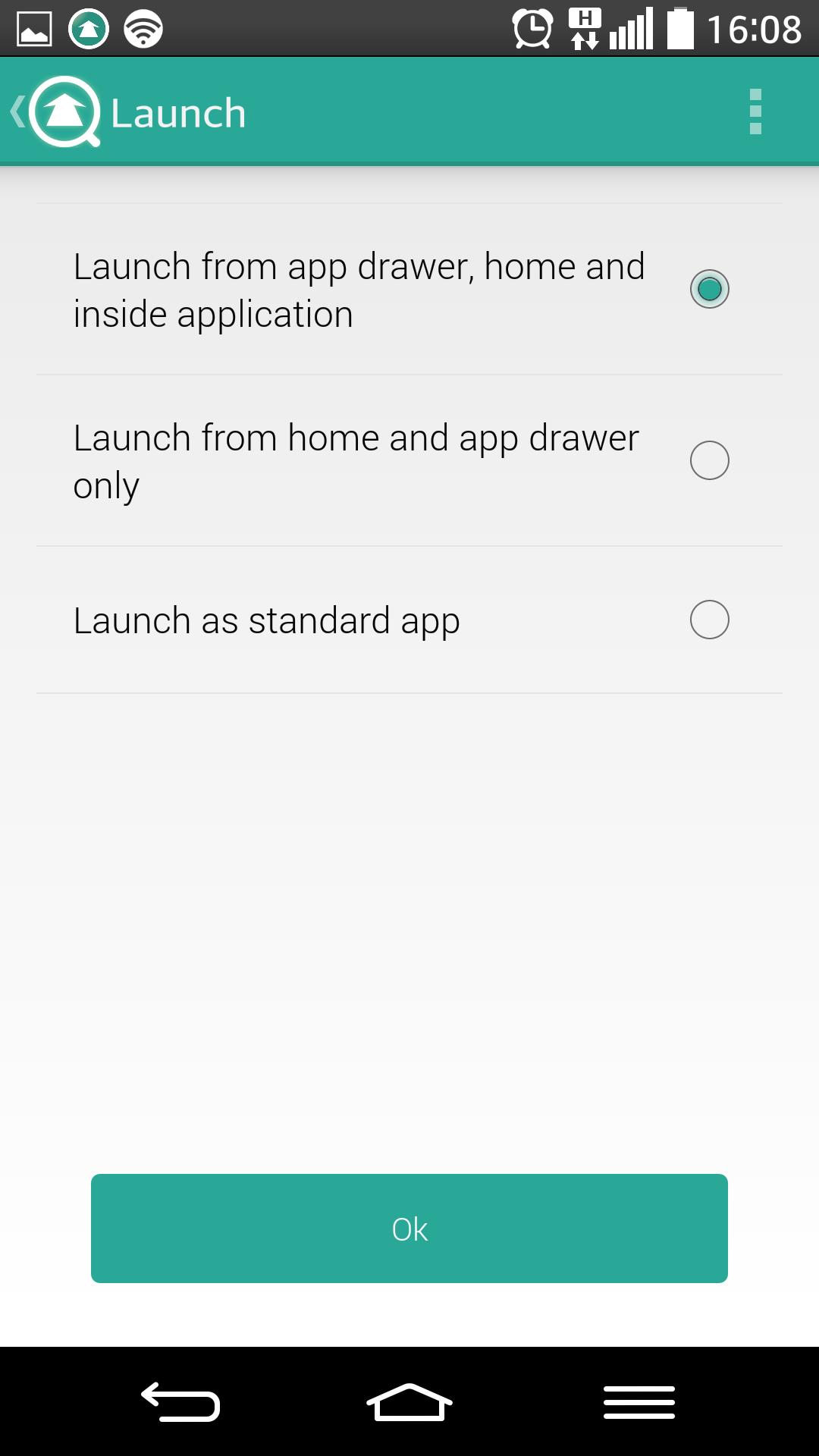
Task: Open the navigation menu with three lines
Action: click(639, 1402)
